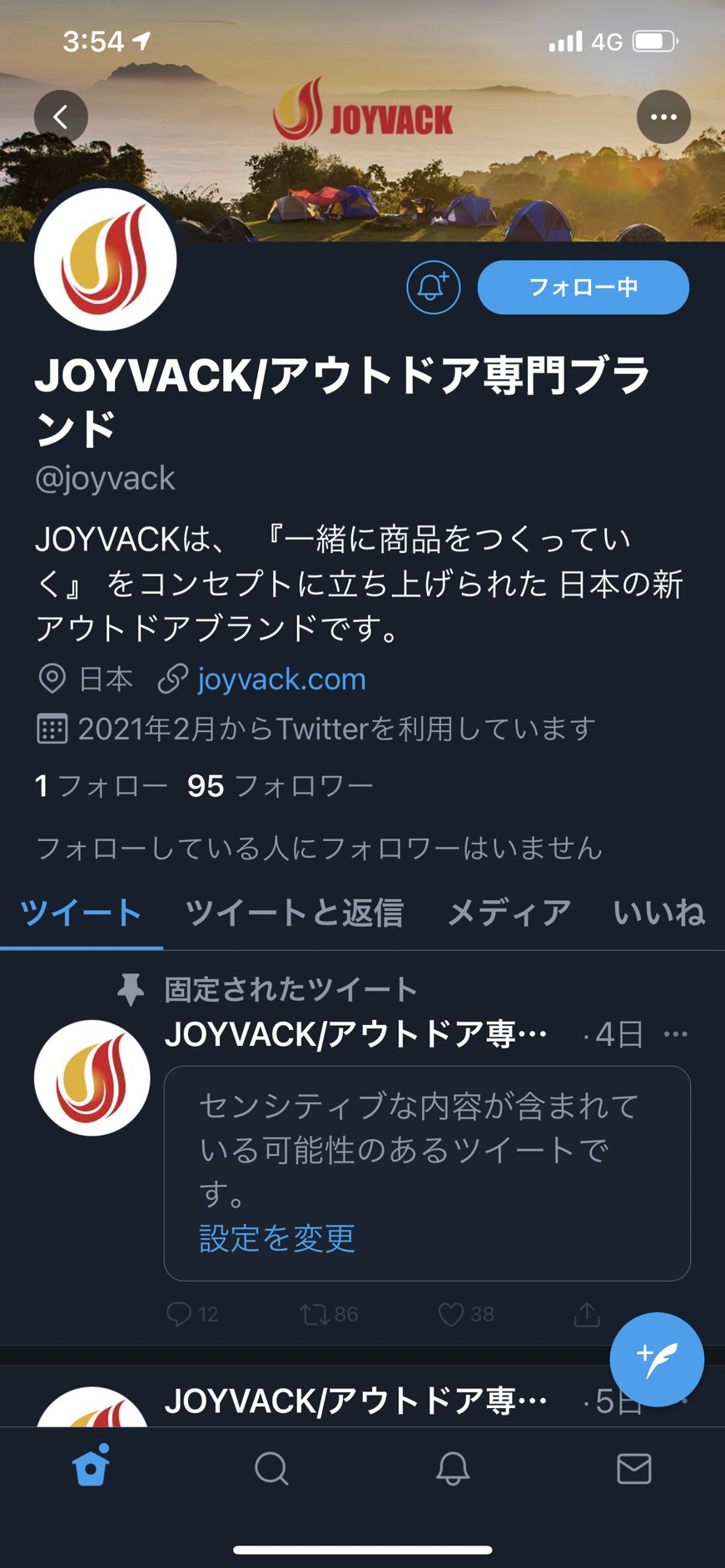Compose a new tweet
The height and width of the screenshot is (1568, 725).
657,1360
